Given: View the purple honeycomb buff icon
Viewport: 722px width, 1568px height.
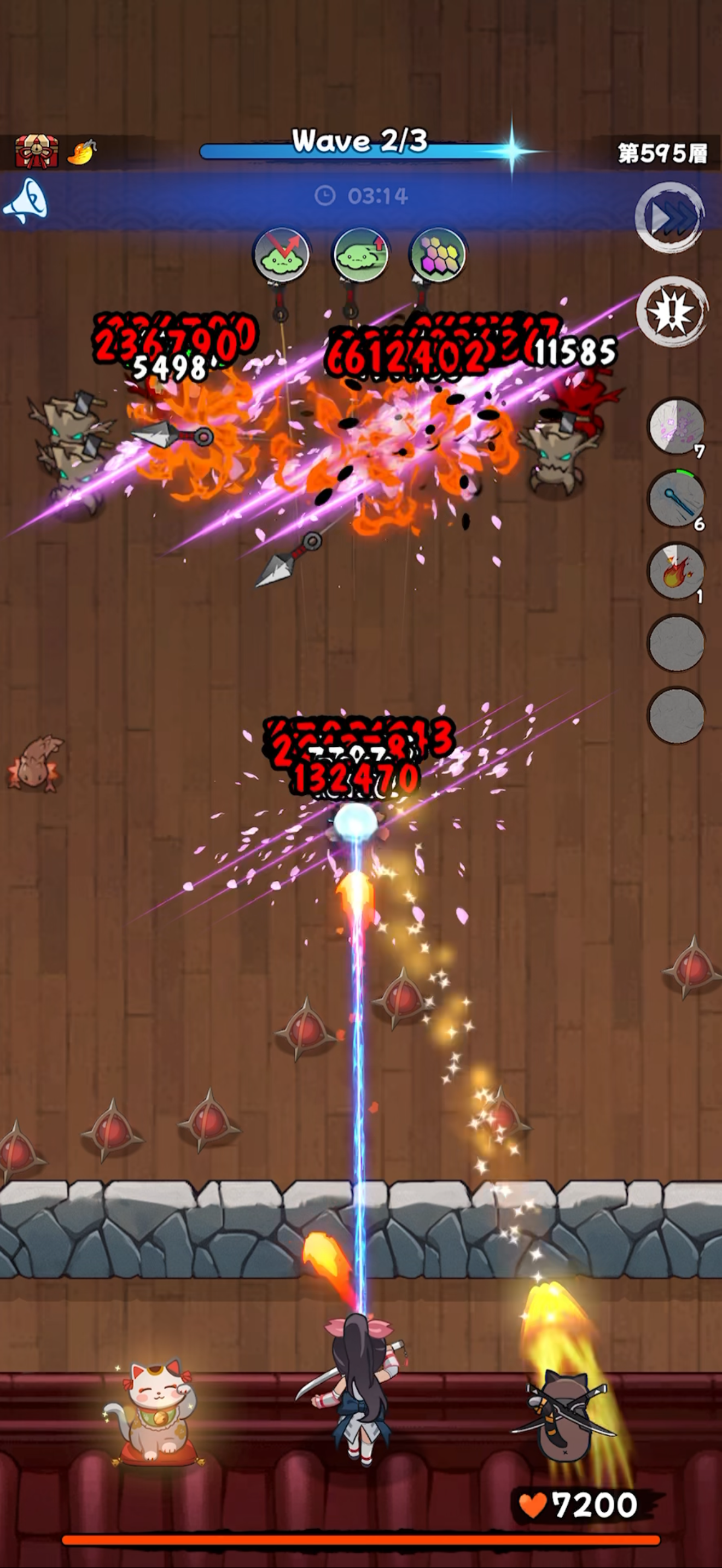Looking at the screenshot, I should pos(438,255).
